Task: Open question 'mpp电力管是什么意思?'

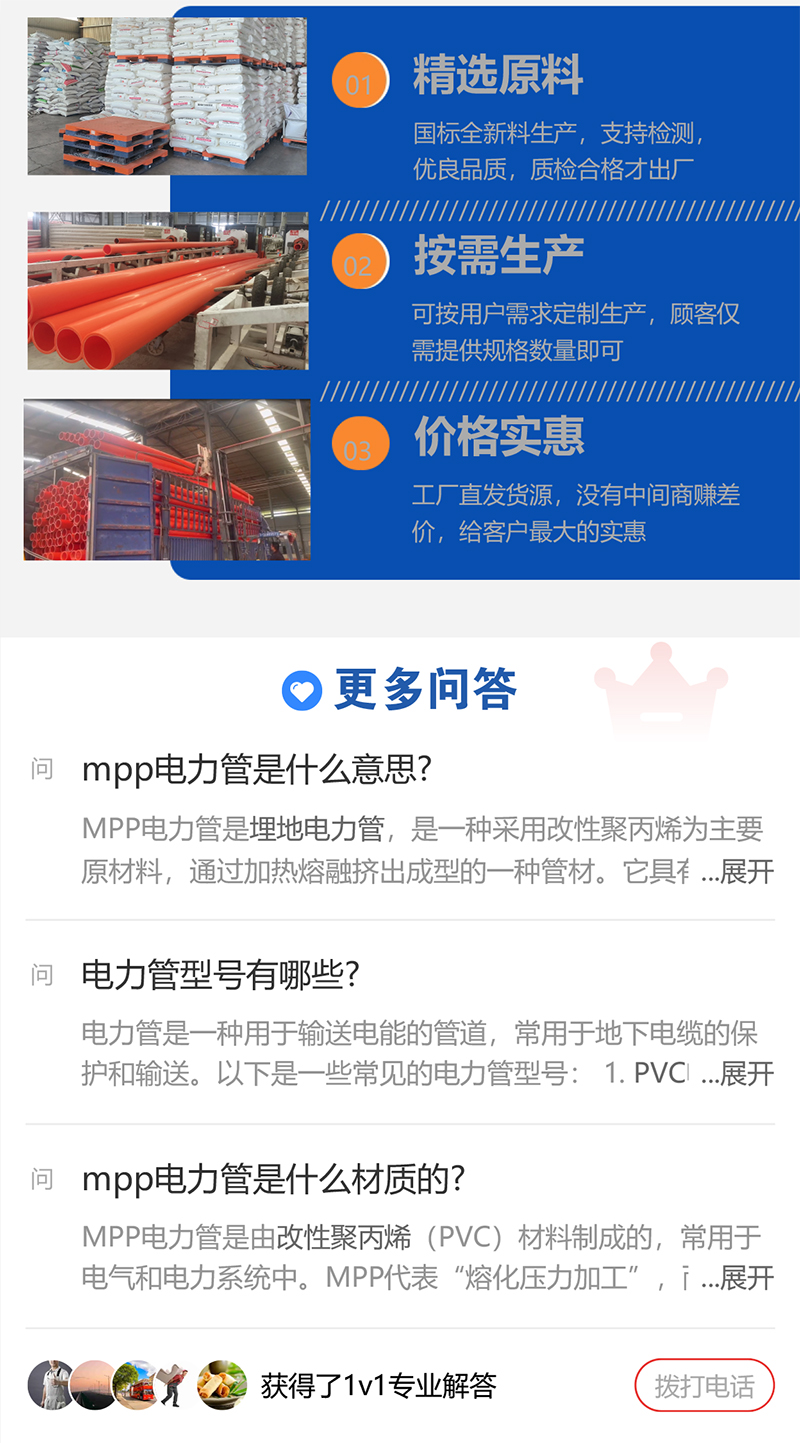Action: coord(256,770)
